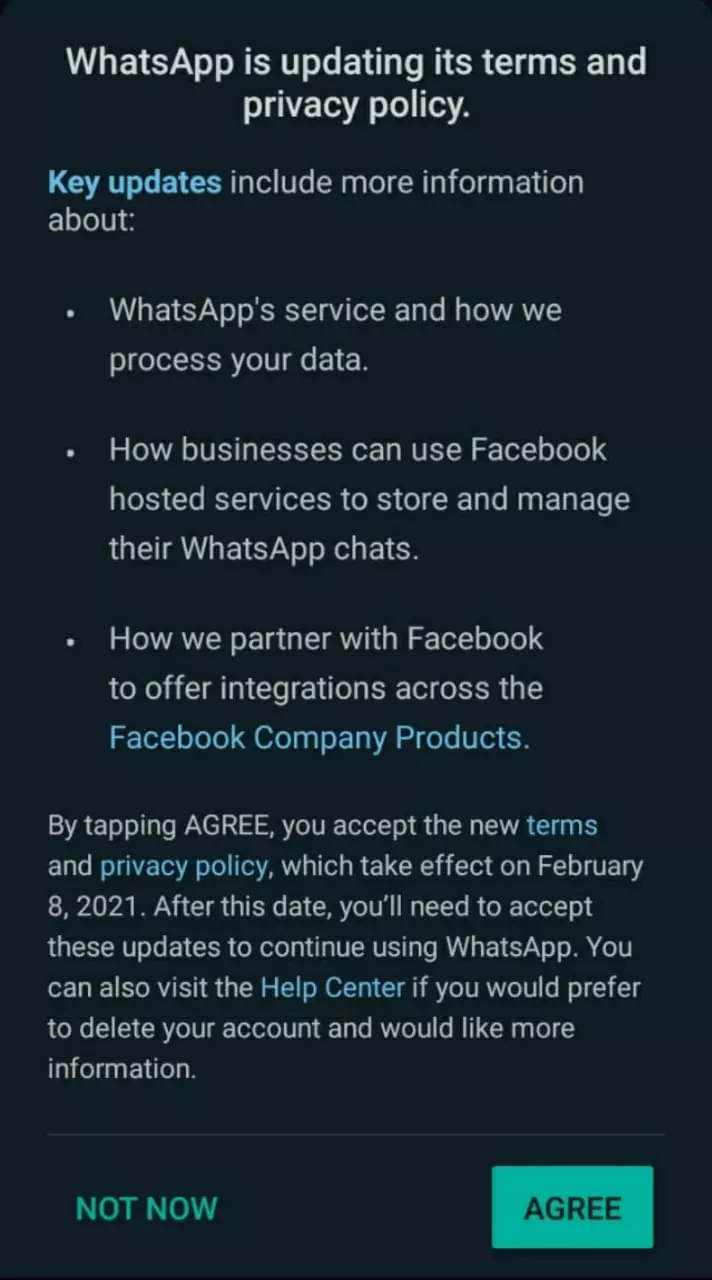Visit the Help Center link
The height and width of the screenshot is (1280, 712).
pos(332,988)
